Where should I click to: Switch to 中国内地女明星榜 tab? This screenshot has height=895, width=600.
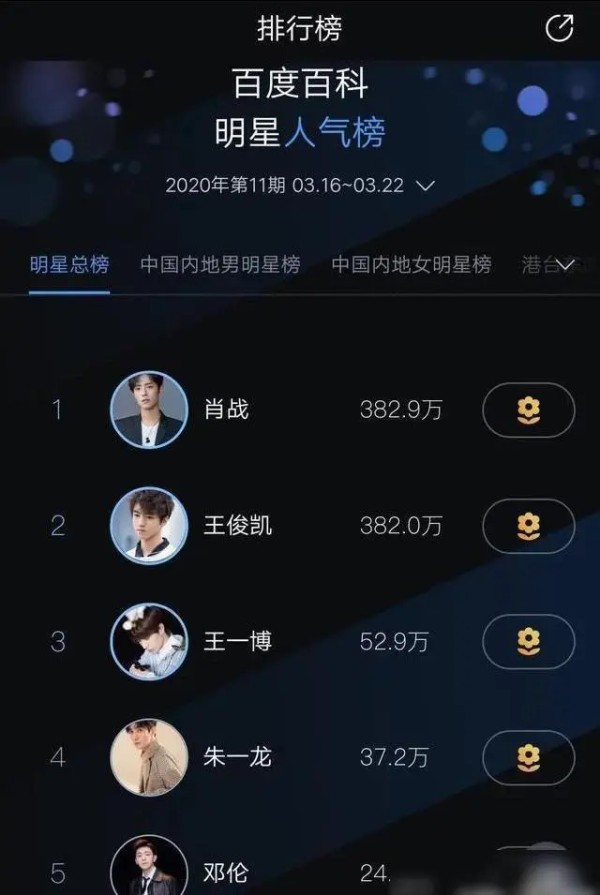pyautogui.click(x=411, y=265)
